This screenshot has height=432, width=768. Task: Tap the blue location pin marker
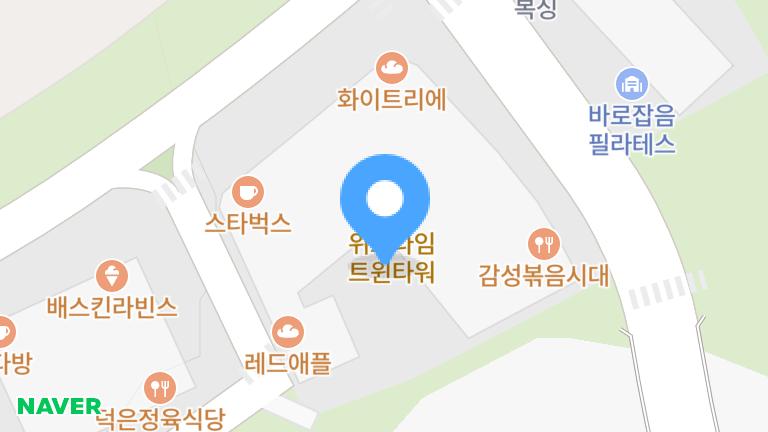[x=385, y=200]
